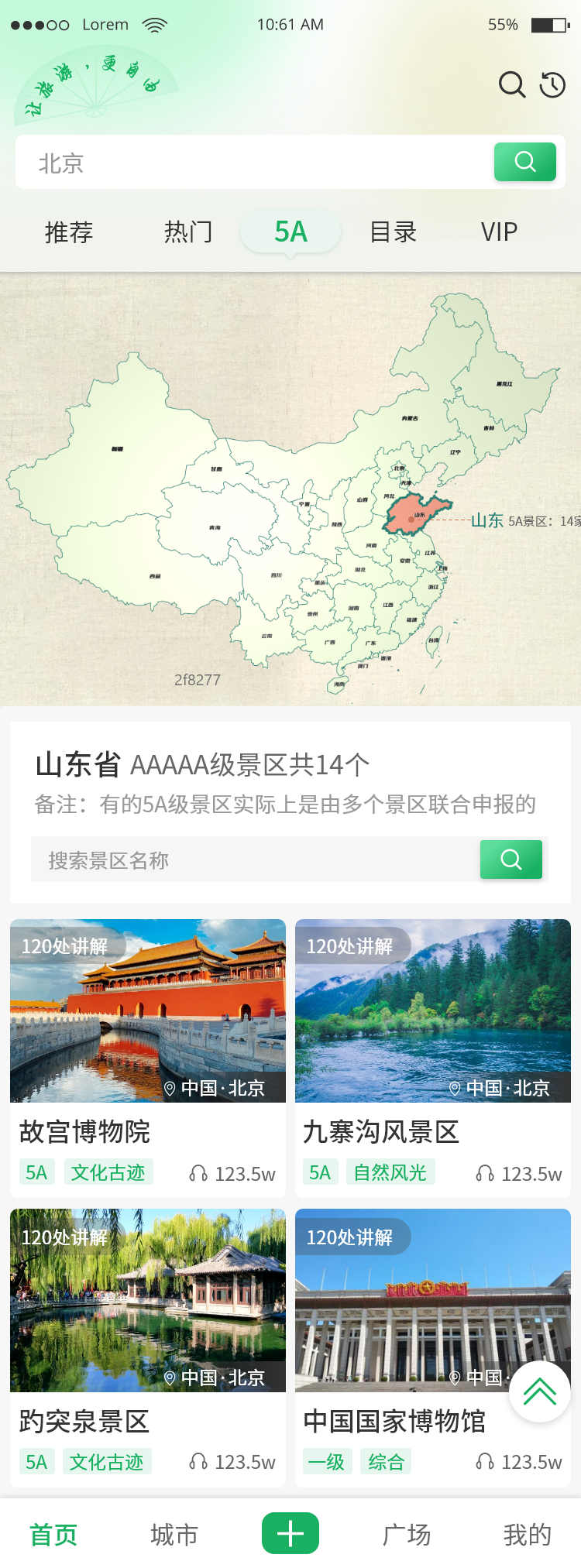Screen dimensions: 581x1568
Task: Open the VIP tab
Action: click(498, 232)
